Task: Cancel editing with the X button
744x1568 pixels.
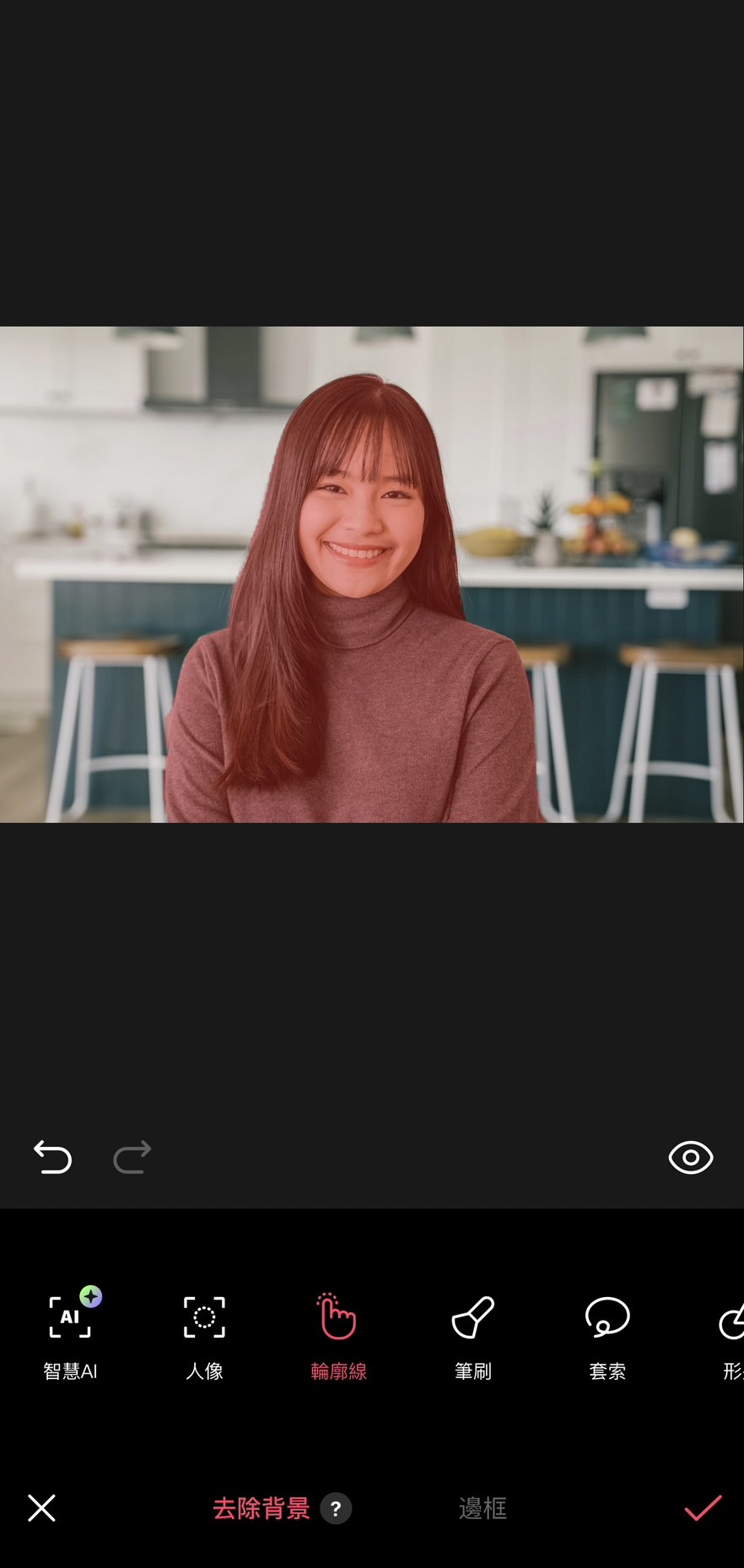Action: [x=41, y=1507]
